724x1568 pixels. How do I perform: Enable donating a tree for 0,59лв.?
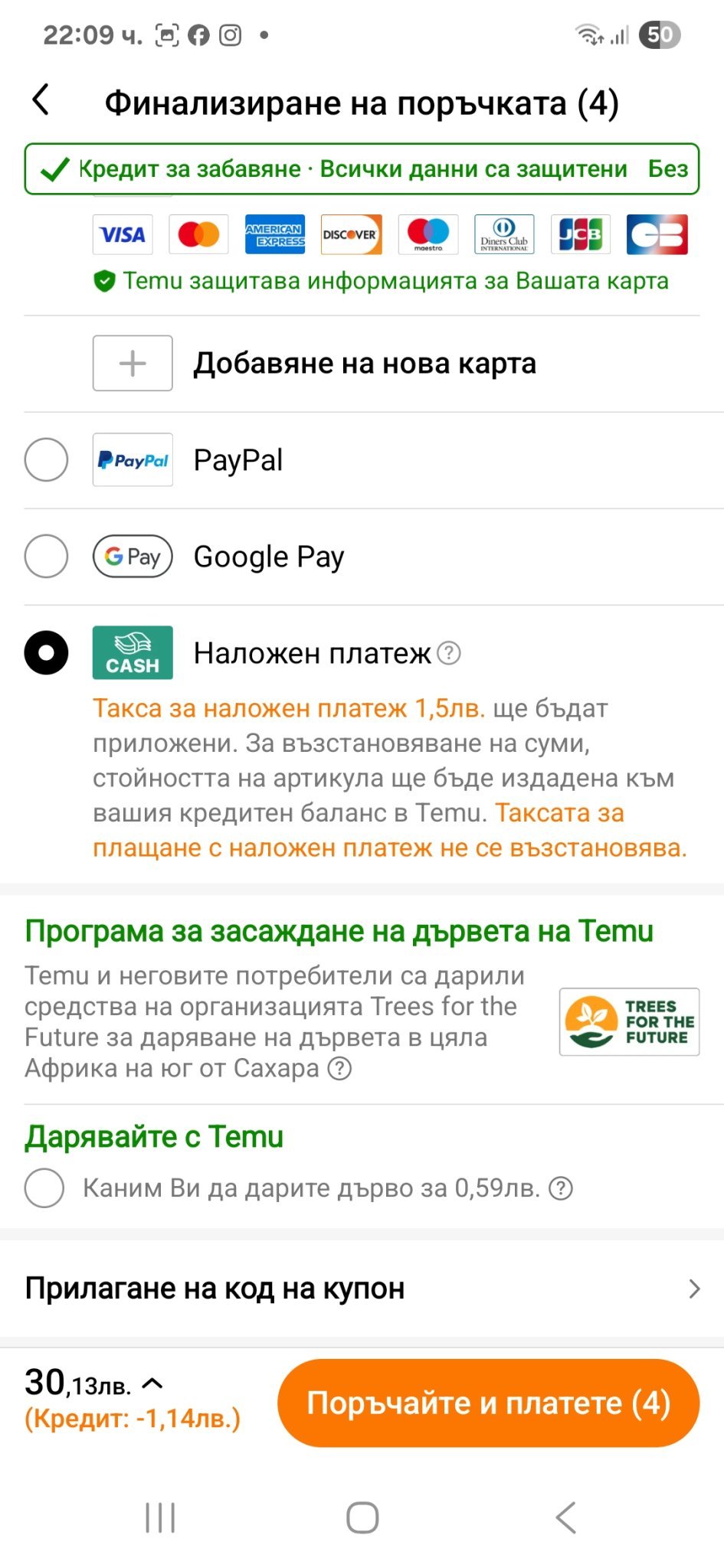[44, 1187]
